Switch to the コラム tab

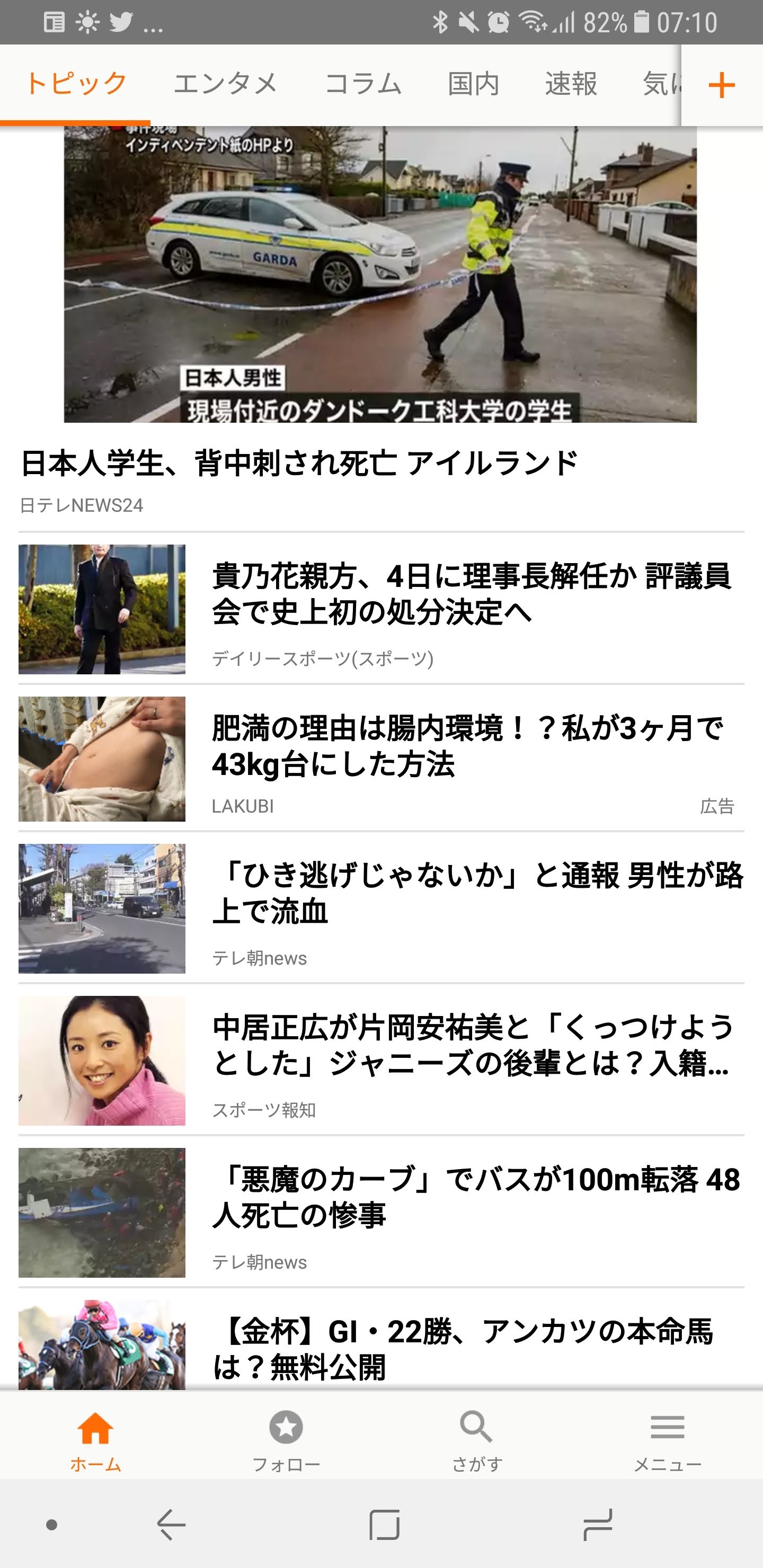tap(363, 84)
